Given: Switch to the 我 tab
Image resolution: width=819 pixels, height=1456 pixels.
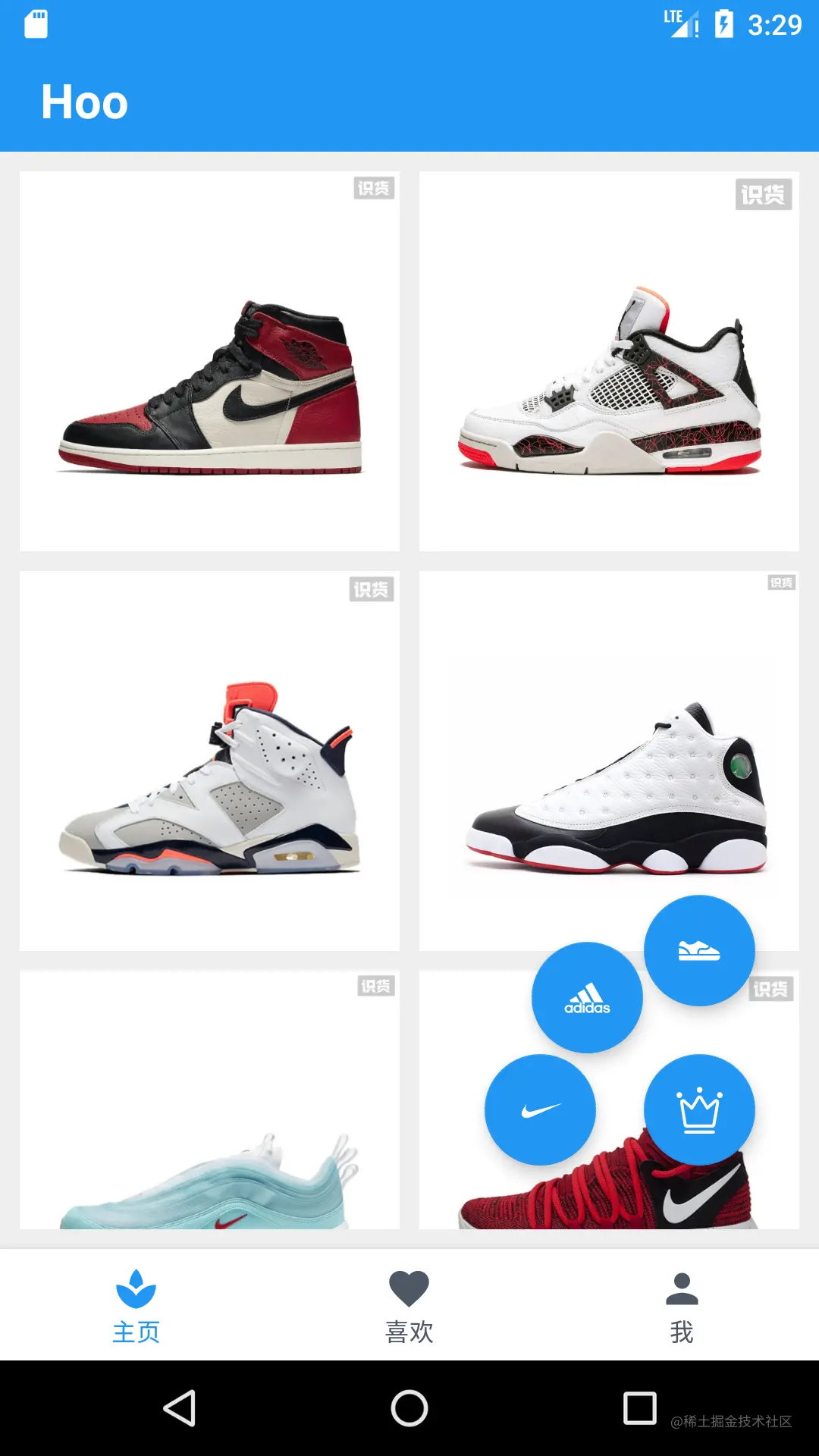Looking at the screenshot, I should click(682, 1306).
